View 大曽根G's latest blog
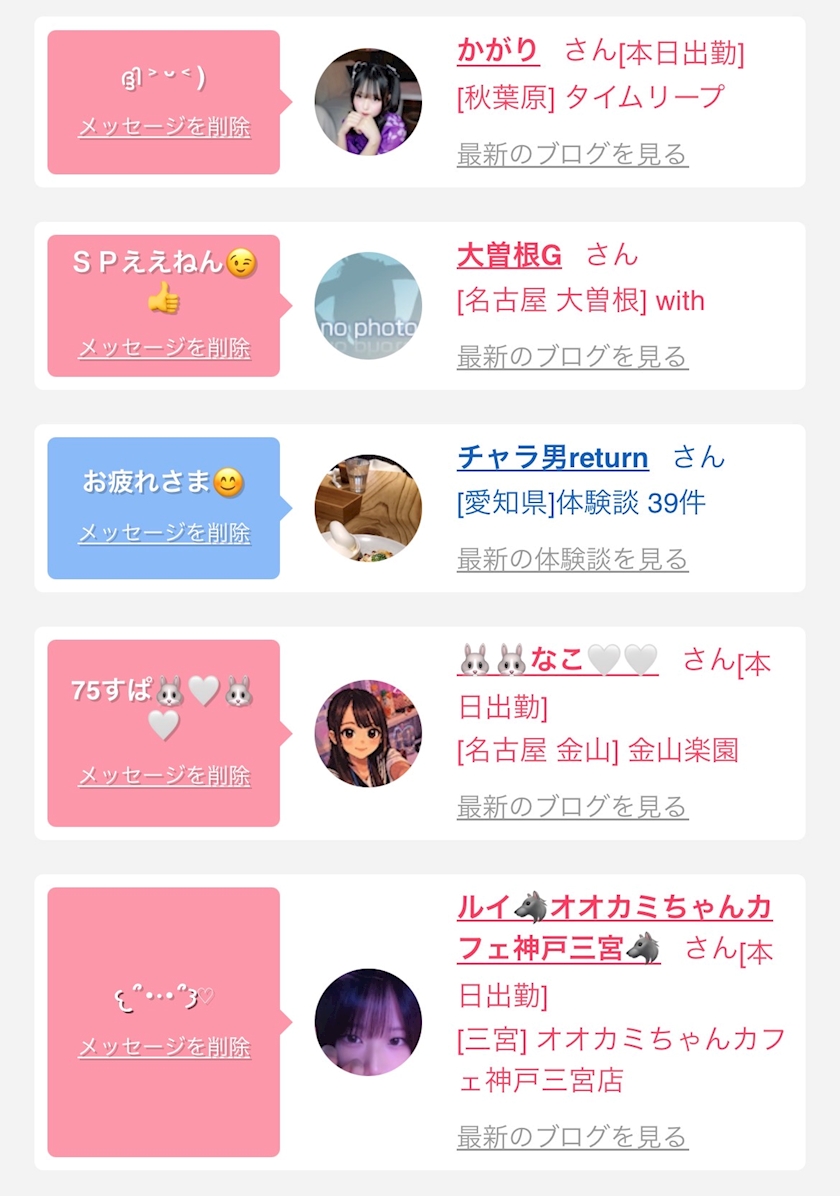This screenshot has height=1196, width=840. click(572, 357)
